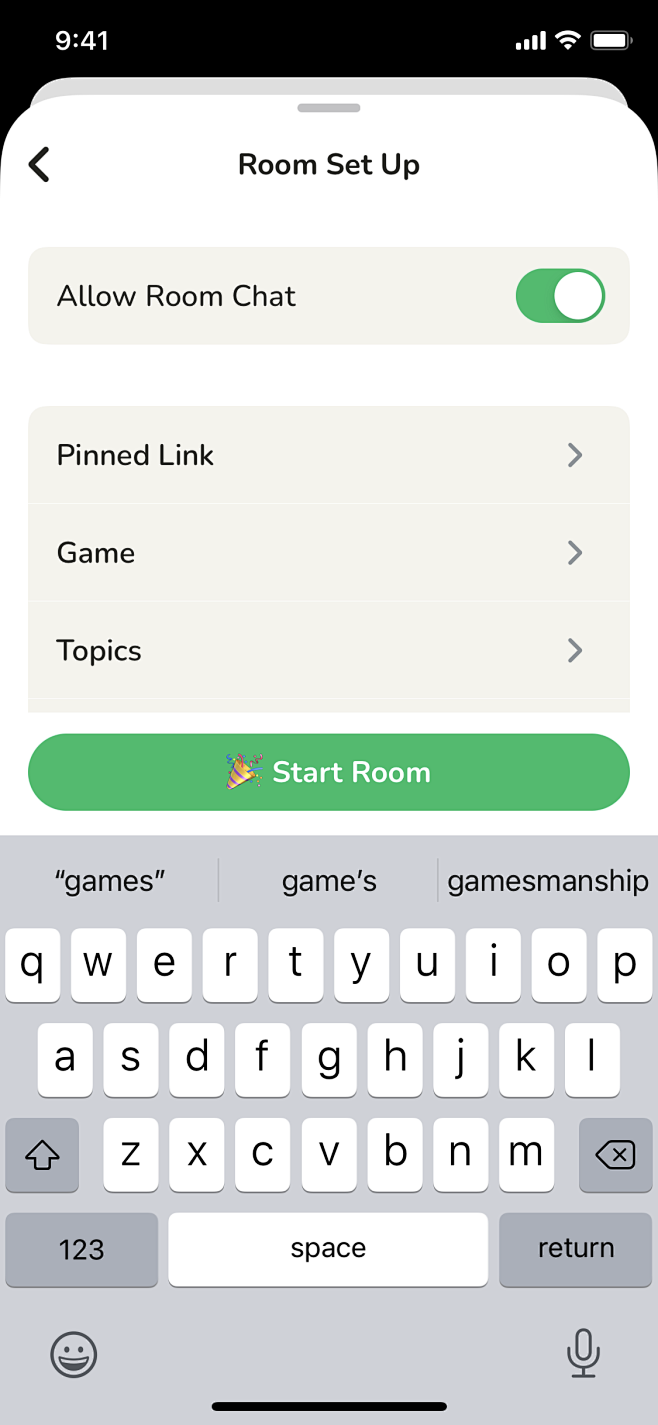Pick the gamesmanship suggestion
The height and width of the screenshot is (1425, 658).
click(x=548, y=881)
